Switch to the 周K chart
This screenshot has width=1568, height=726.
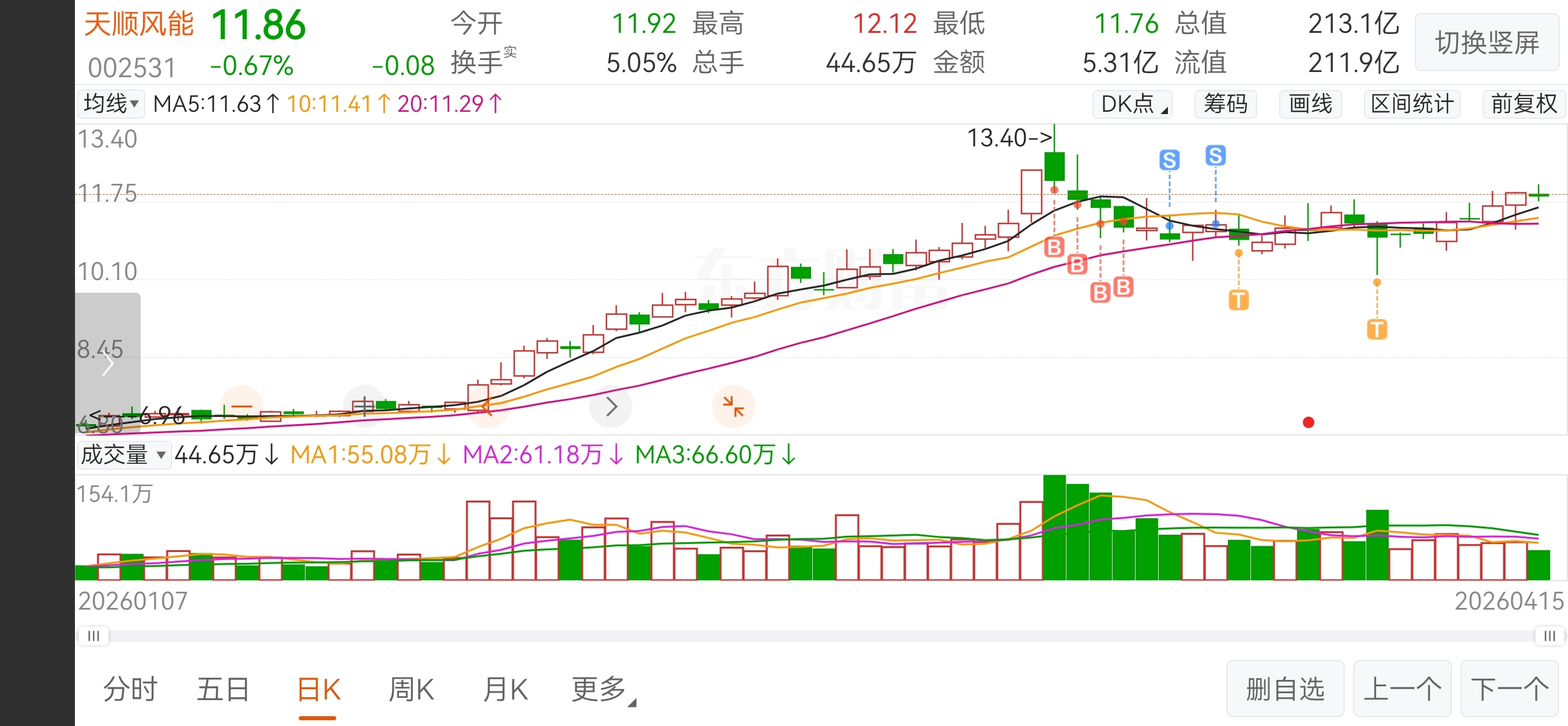(412, 690)
